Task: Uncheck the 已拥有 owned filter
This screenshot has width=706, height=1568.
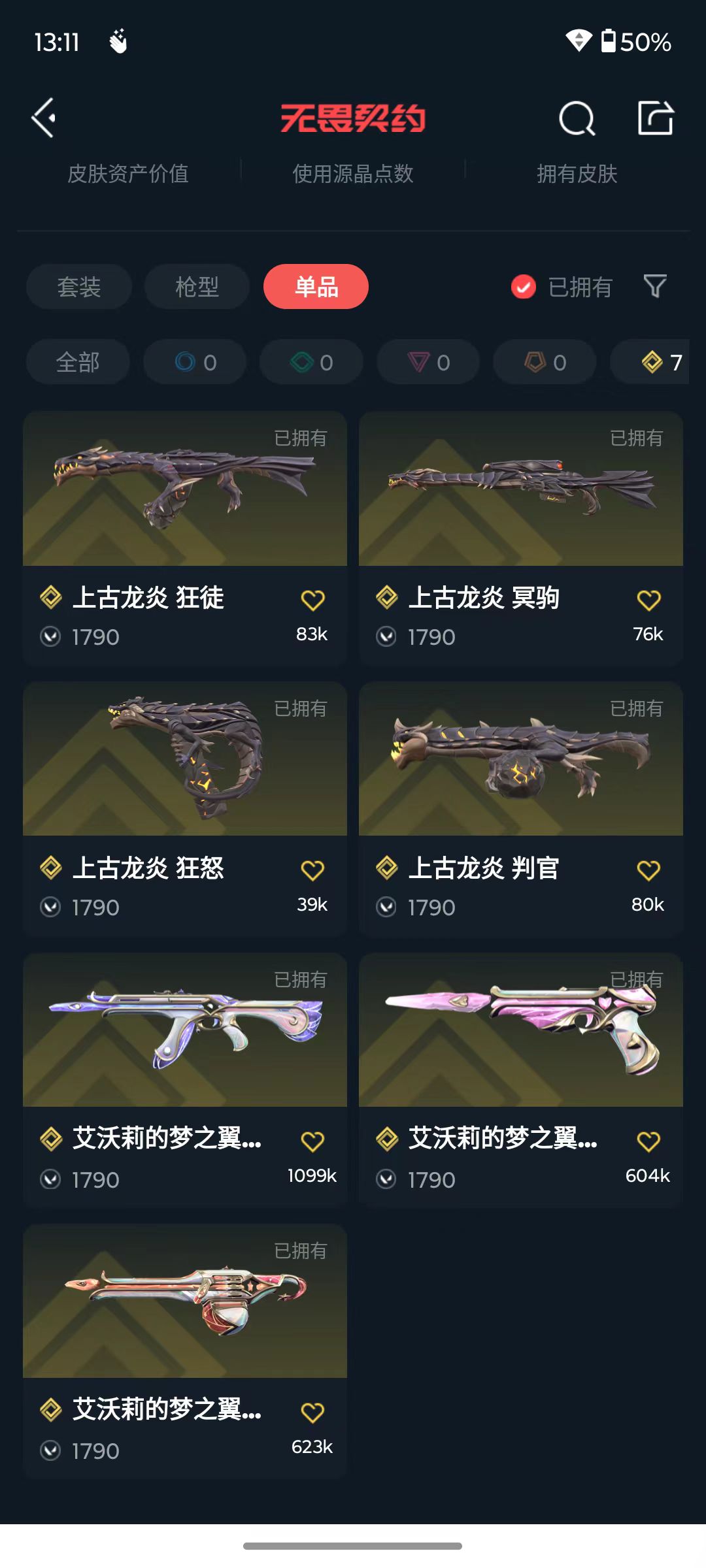Action: click(562, 287)
